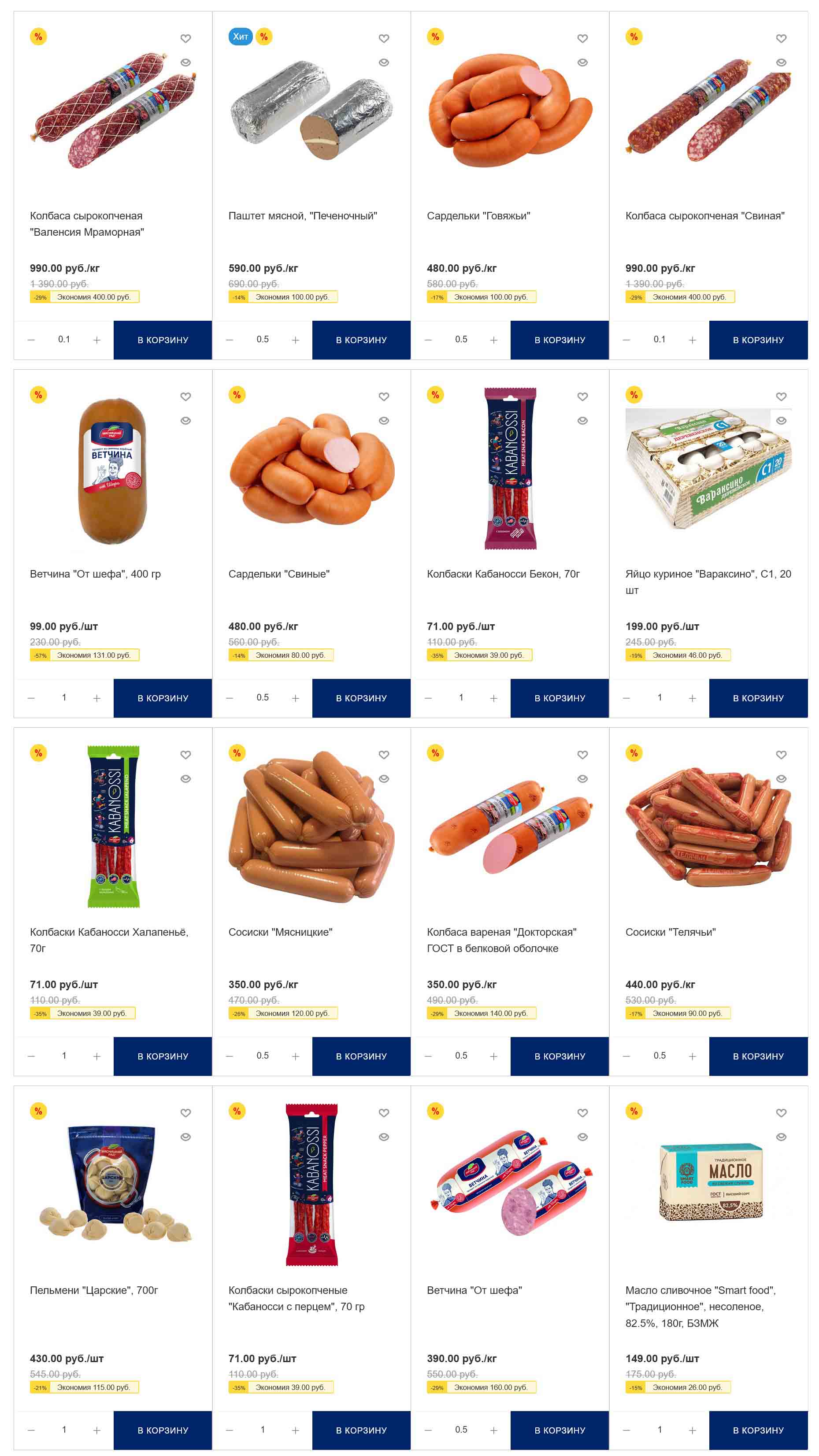Favorite the Паштет мясной "Печеночный" product
Image resolution: width=819 pixels, height=1456 pixels.
coord(384,38)
